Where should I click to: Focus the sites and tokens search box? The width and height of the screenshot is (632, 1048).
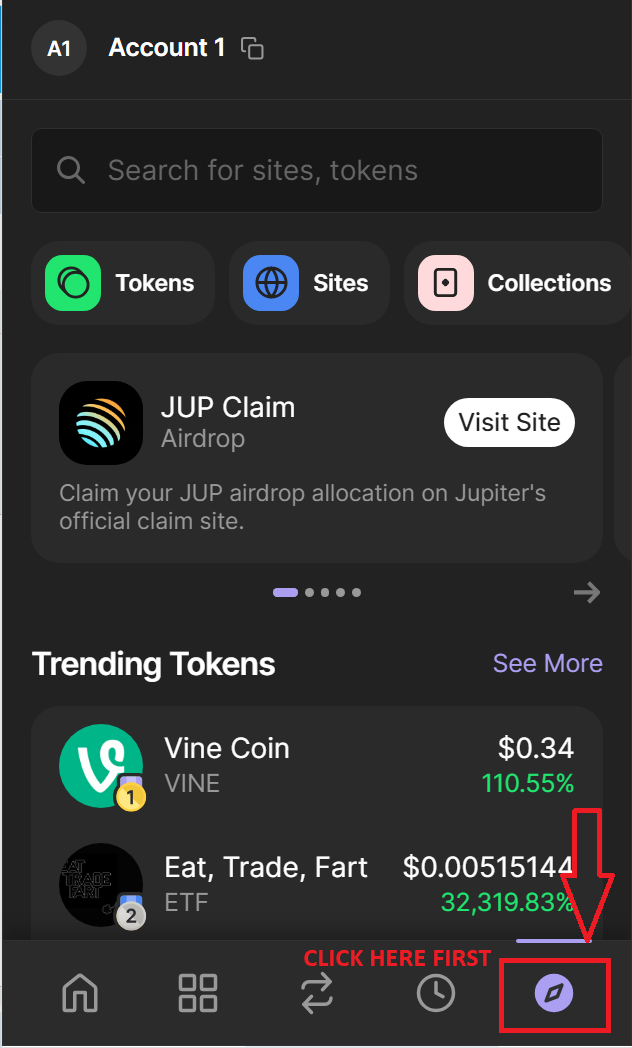(x=317, y=170)
